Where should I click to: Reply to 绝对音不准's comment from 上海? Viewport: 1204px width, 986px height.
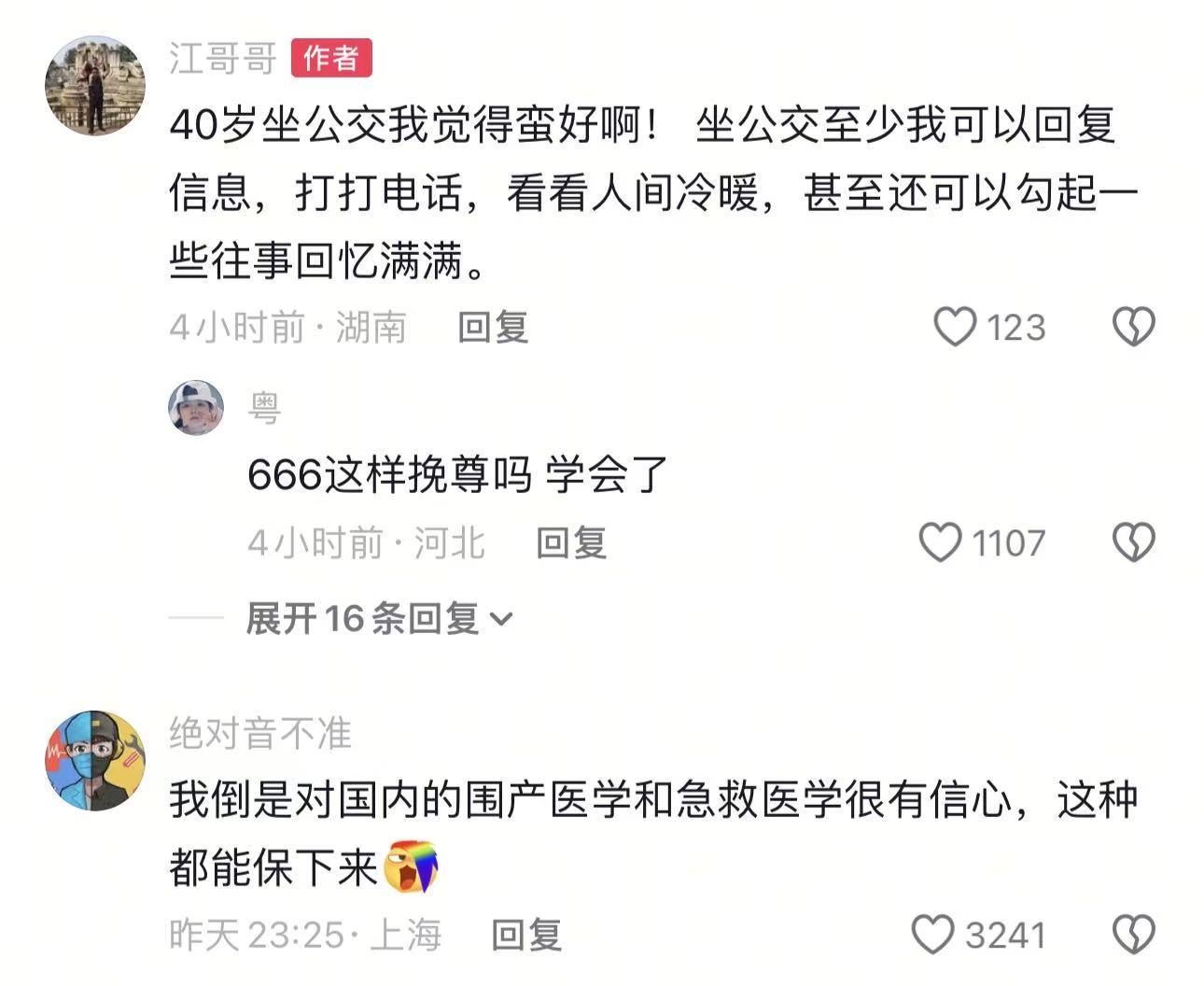(526, 935)
